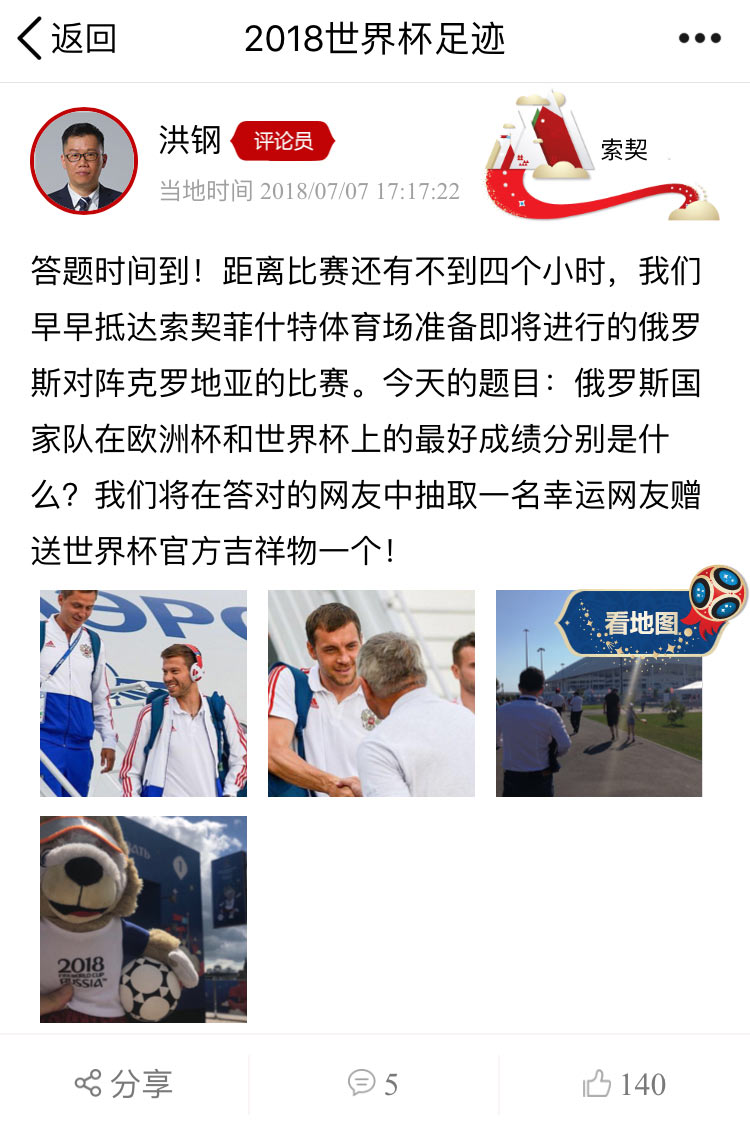The width and height of the screenshot is (750, 1123).
Task: Like this post with 140 likes
Action: 624,1084
